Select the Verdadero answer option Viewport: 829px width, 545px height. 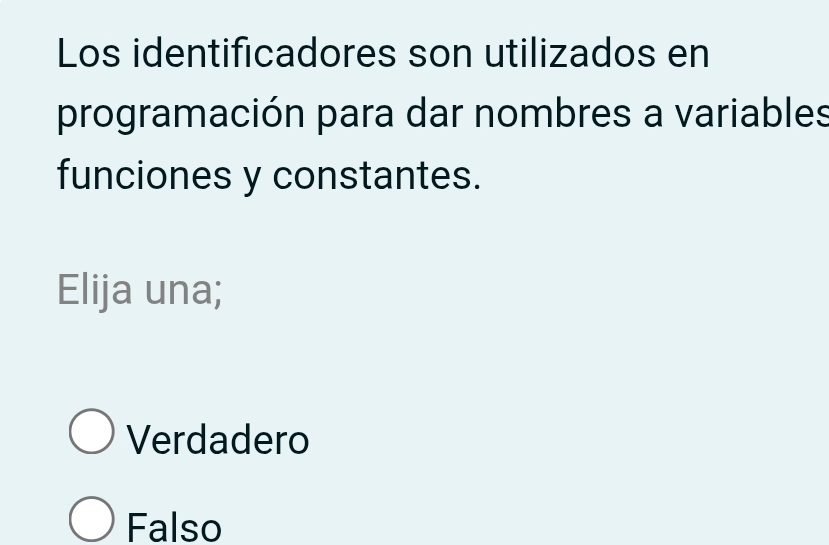(92, 432)
